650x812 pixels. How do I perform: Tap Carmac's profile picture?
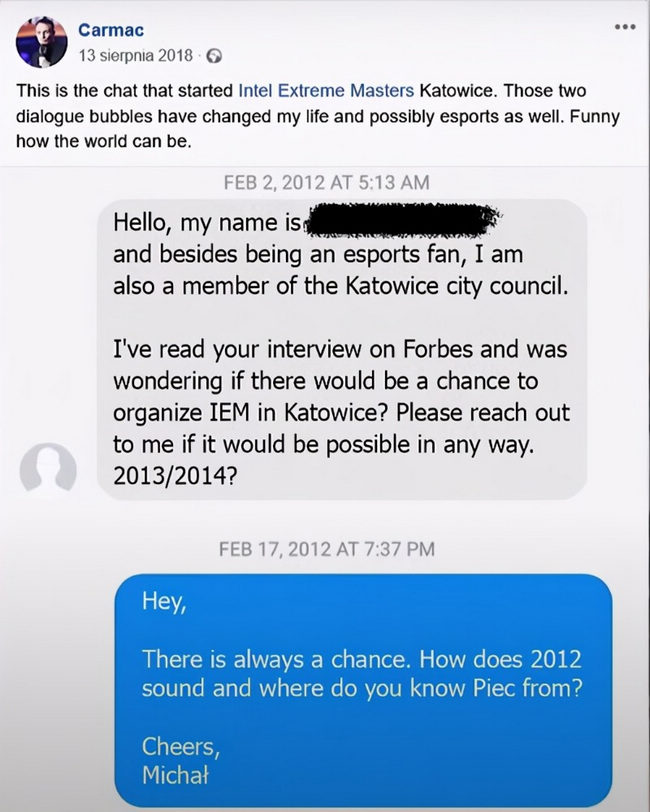pyautogui.click(x=41, y=41)
